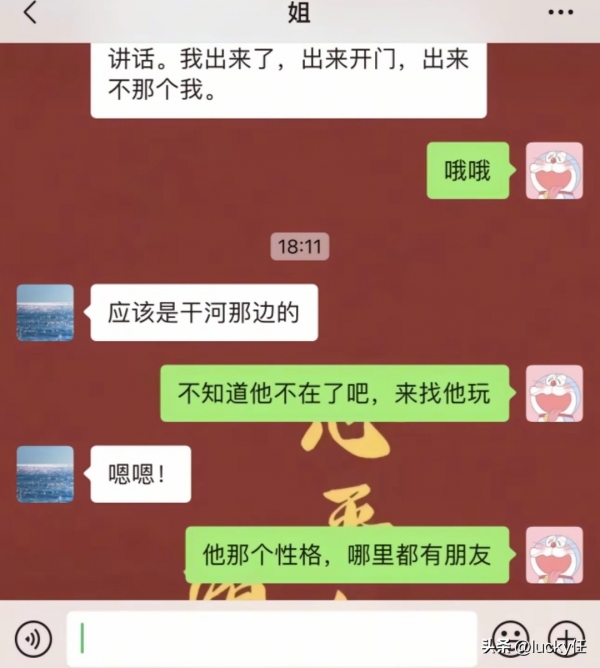600x668 pixels.
Task: Go back from the 姐 chat
Action: tap(30, 14)
